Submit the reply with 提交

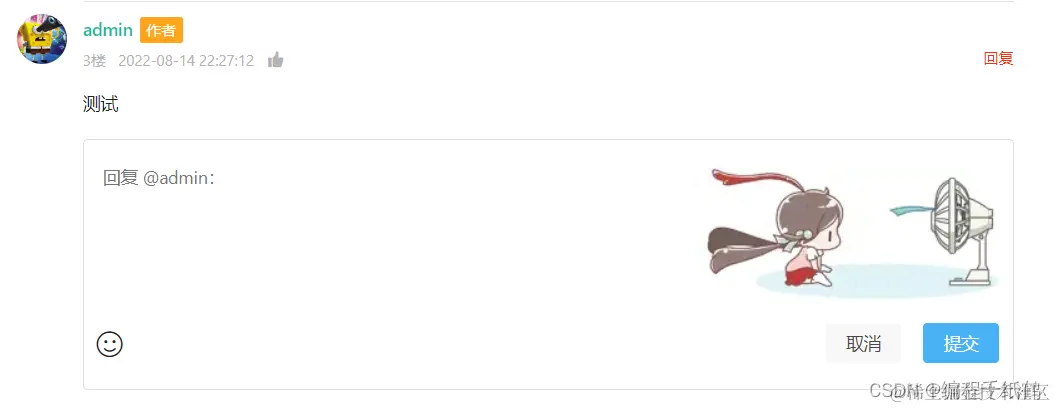(x=960, y=344)
